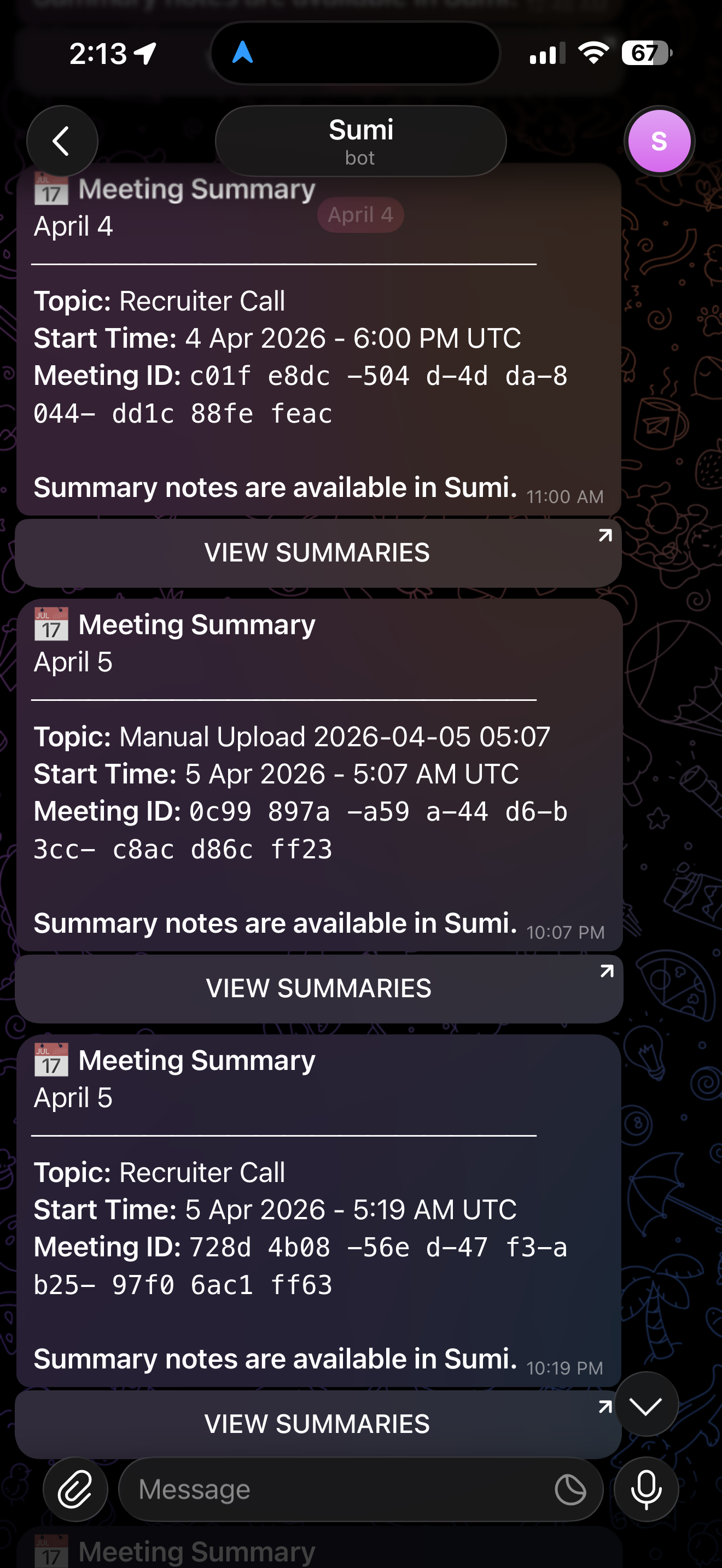Tap the floating April 4 date badge
The image size is (722, 1568).
(x=360, y=214)
